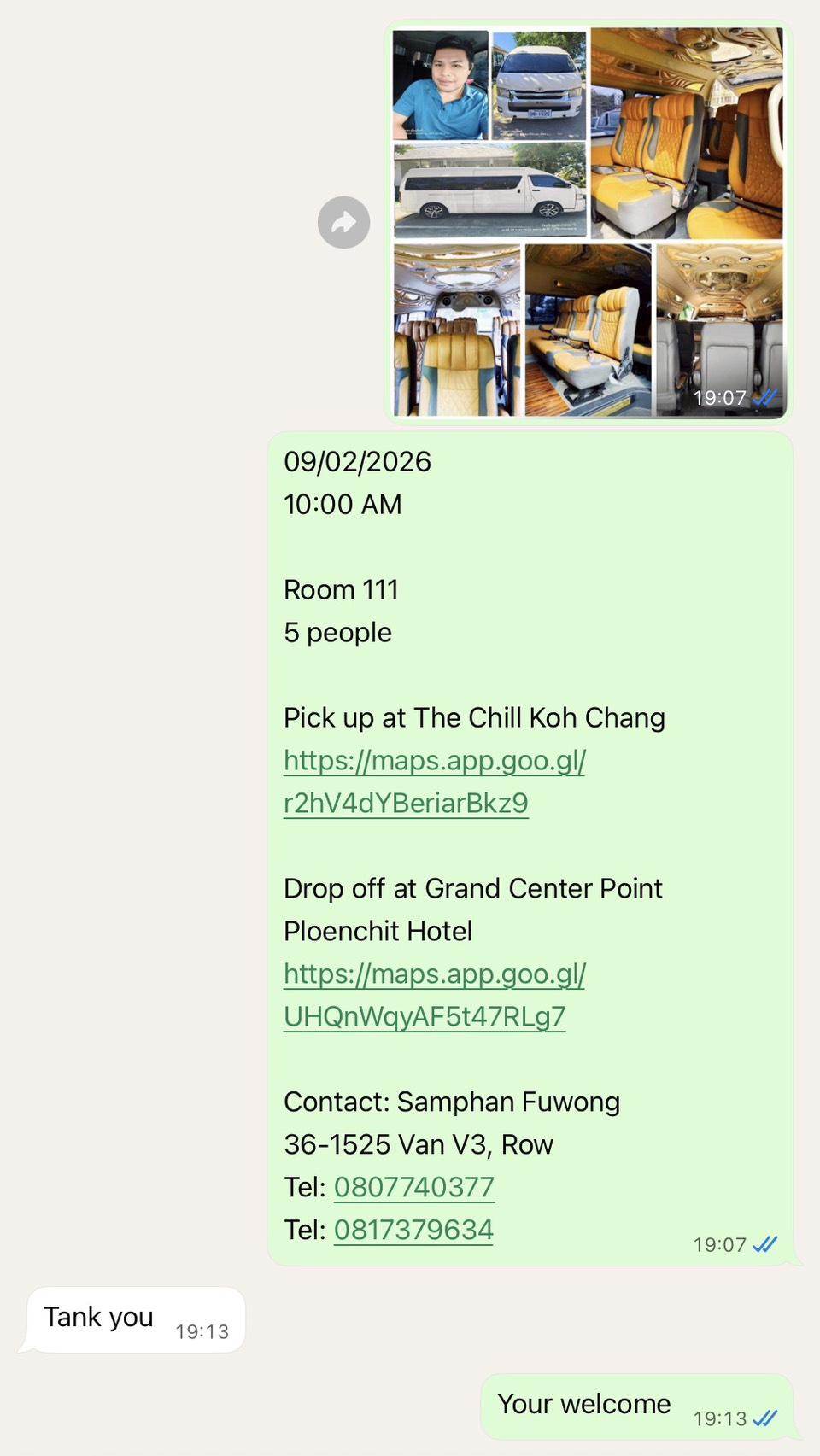Dial the number 0817379634
This screenshot has height=1456, width=820.
pyautogui.click(x=413, y=1230)
